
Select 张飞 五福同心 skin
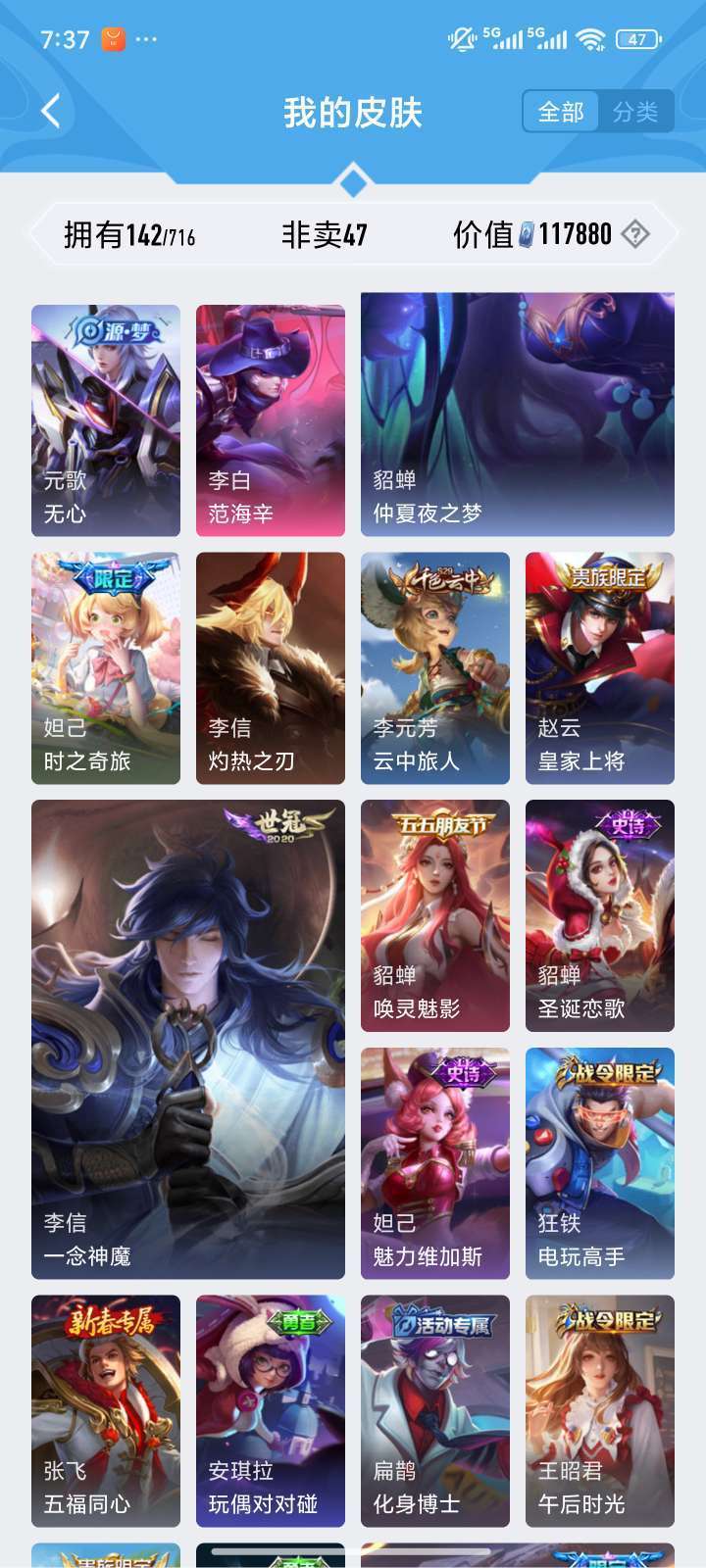pyautogui.click(x=106, y=1411)
